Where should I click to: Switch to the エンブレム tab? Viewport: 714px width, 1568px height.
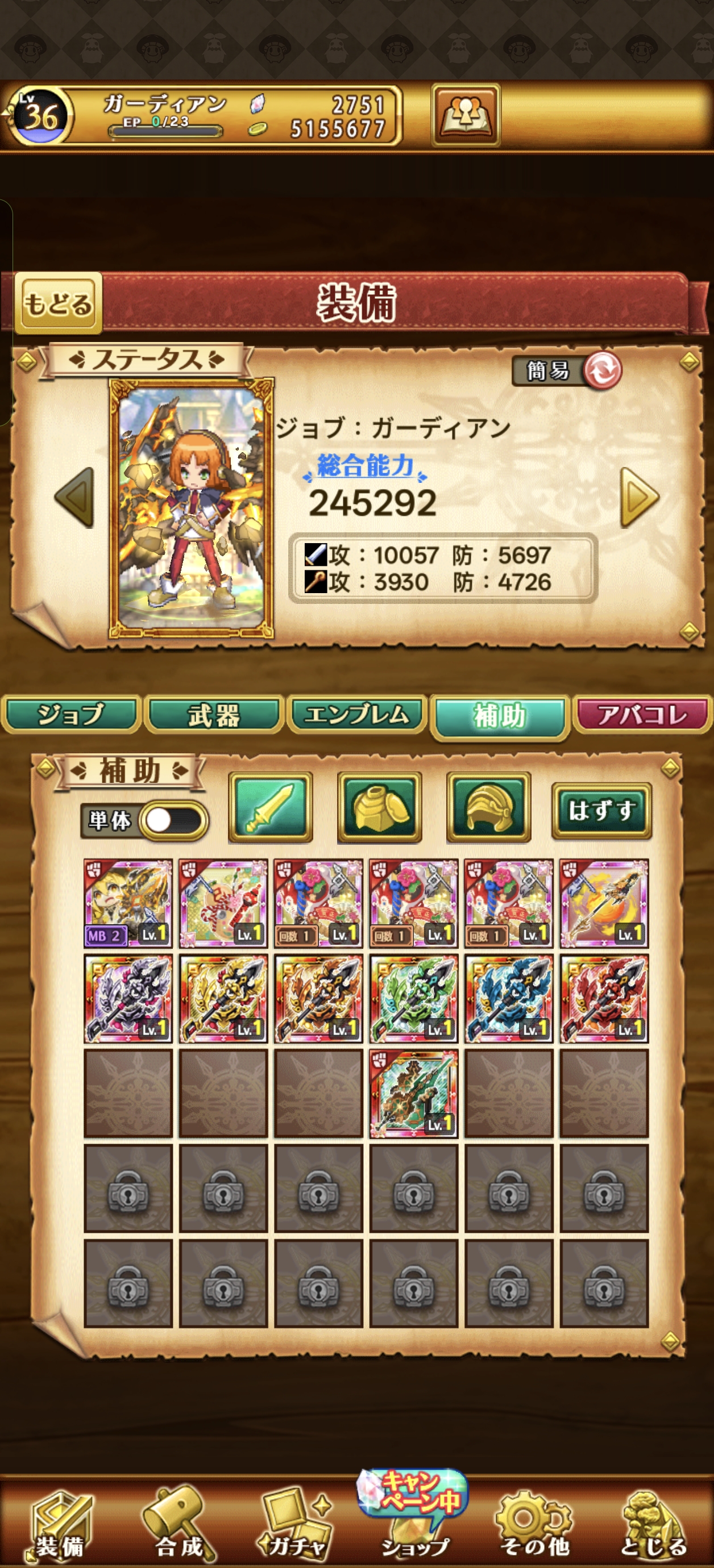(356, 715)
